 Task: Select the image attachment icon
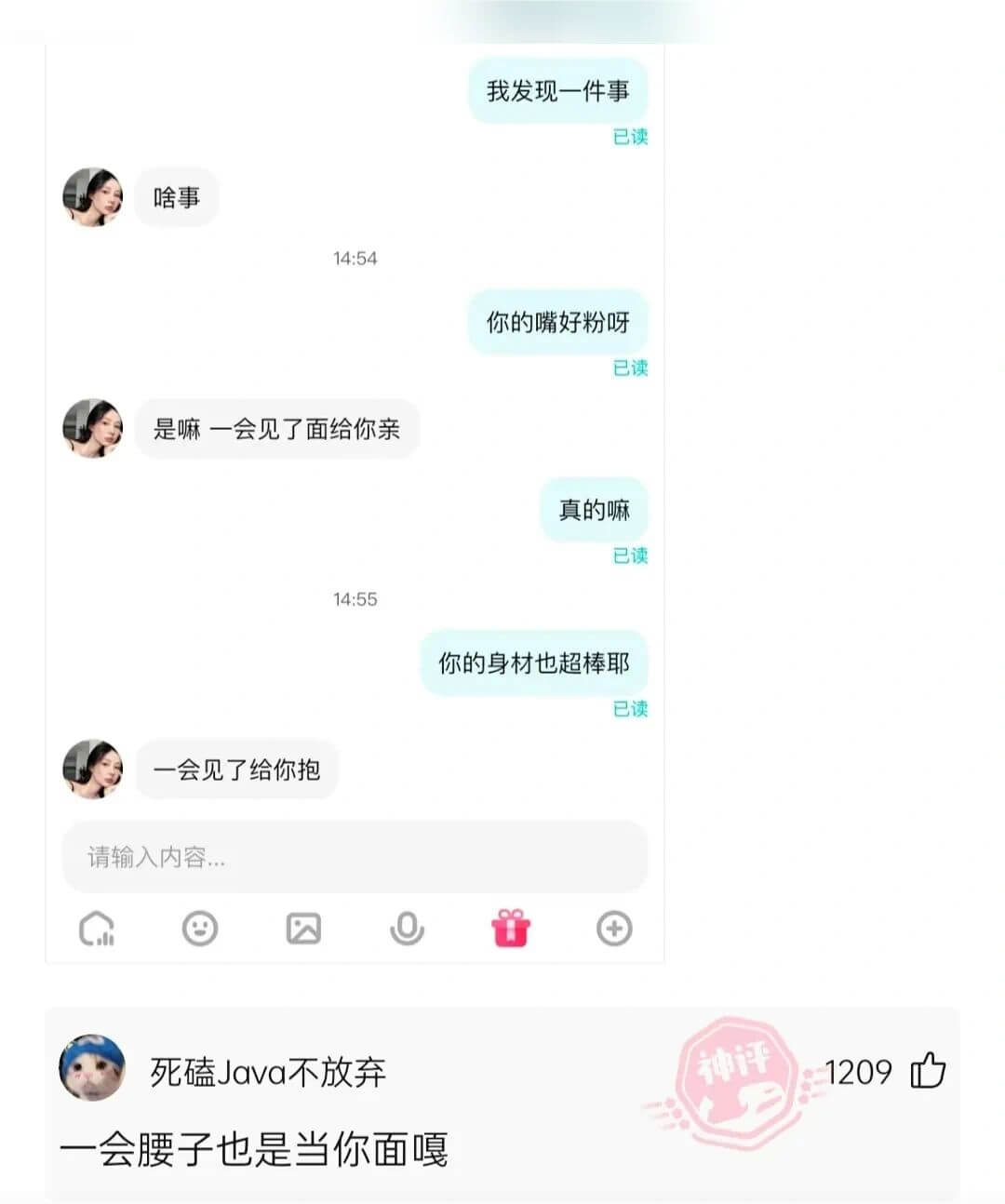coord(304,928)
